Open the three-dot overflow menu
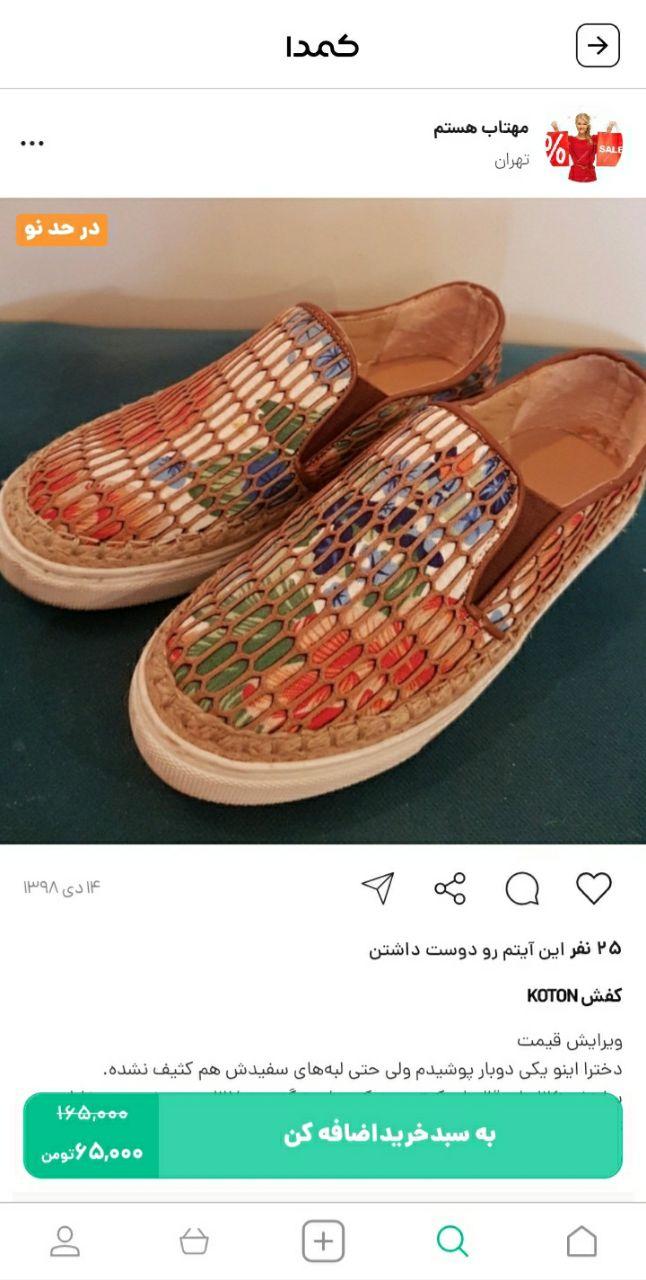 (32, 143)
